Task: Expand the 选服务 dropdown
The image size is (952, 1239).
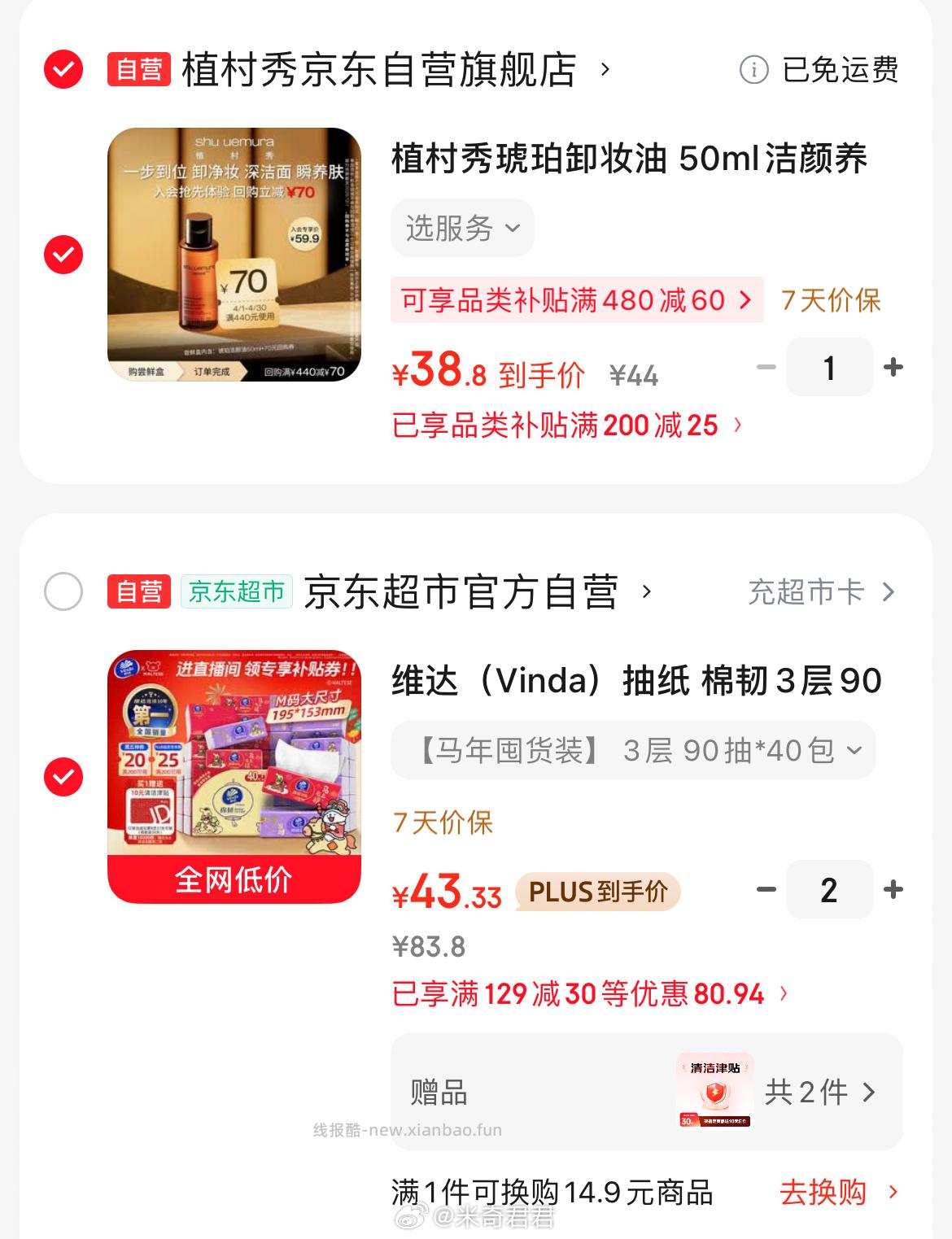Action: coord(462,228)
